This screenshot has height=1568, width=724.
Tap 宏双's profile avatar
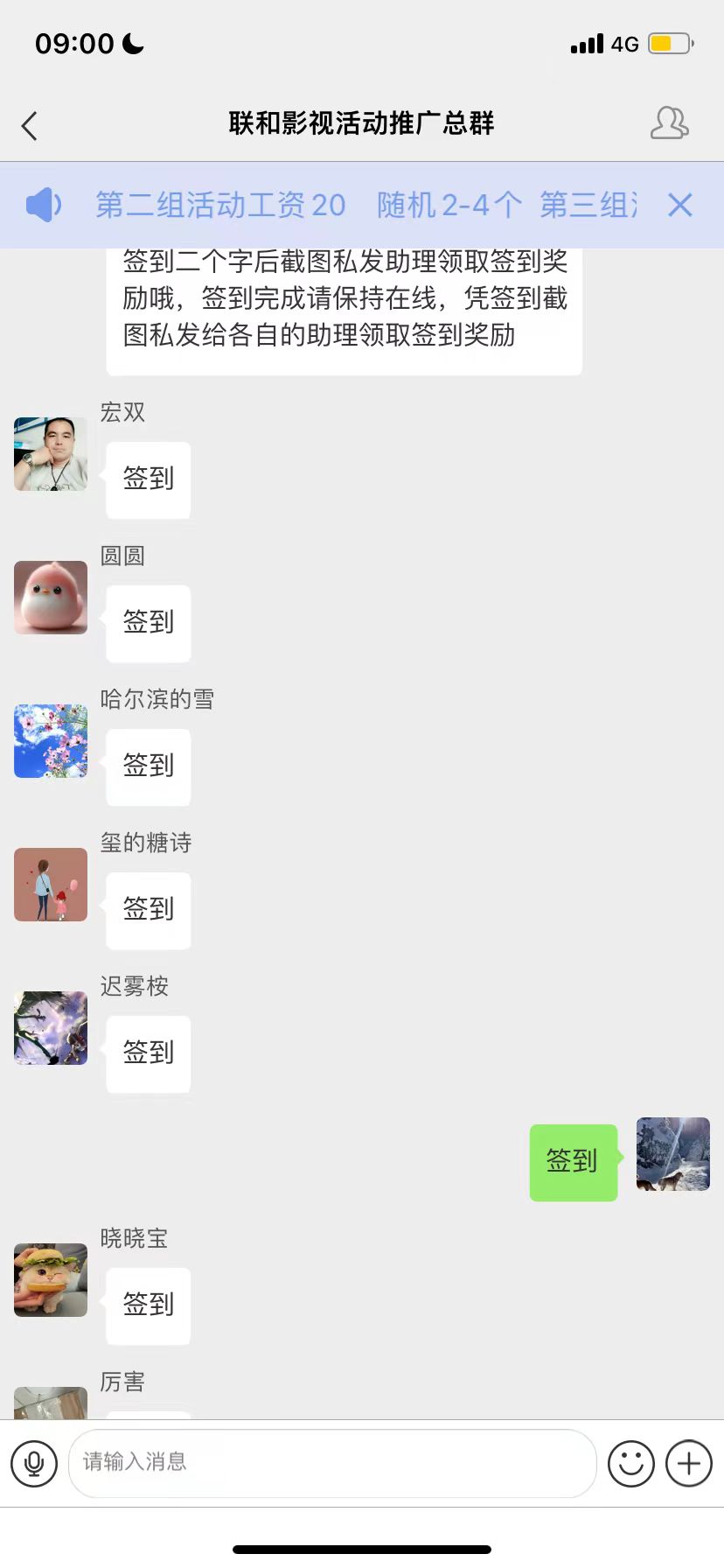click(x=51, y=454)
